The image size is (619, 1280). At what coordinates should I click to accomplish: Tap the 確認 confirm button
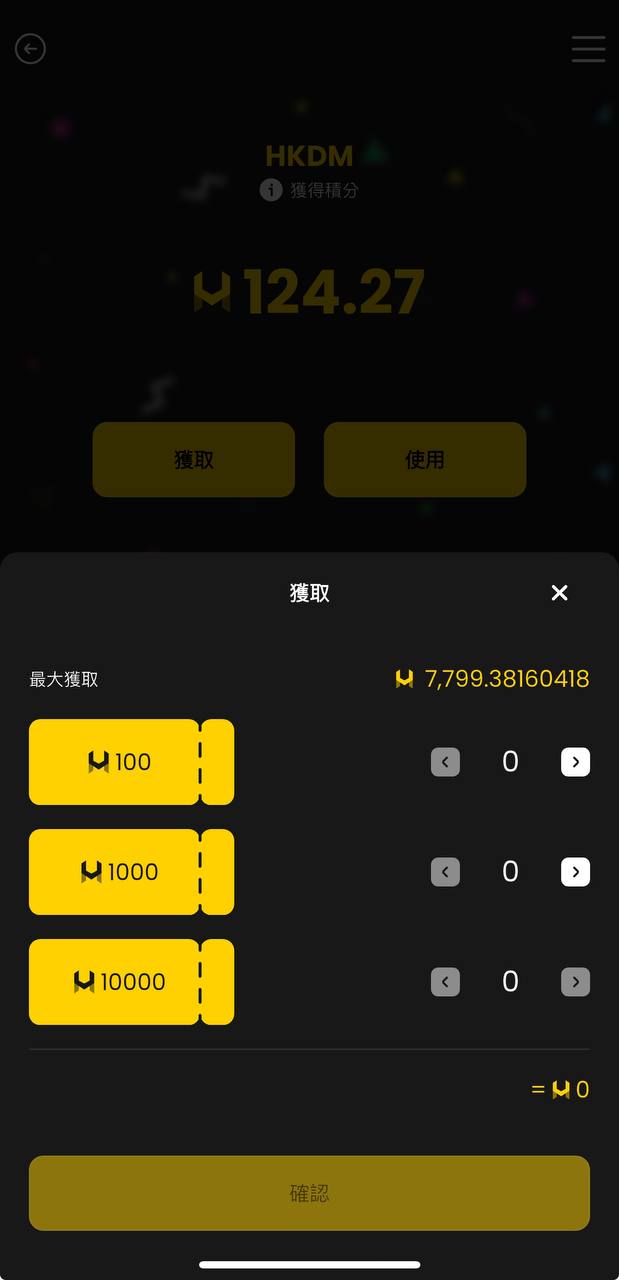coord(309,1193)
